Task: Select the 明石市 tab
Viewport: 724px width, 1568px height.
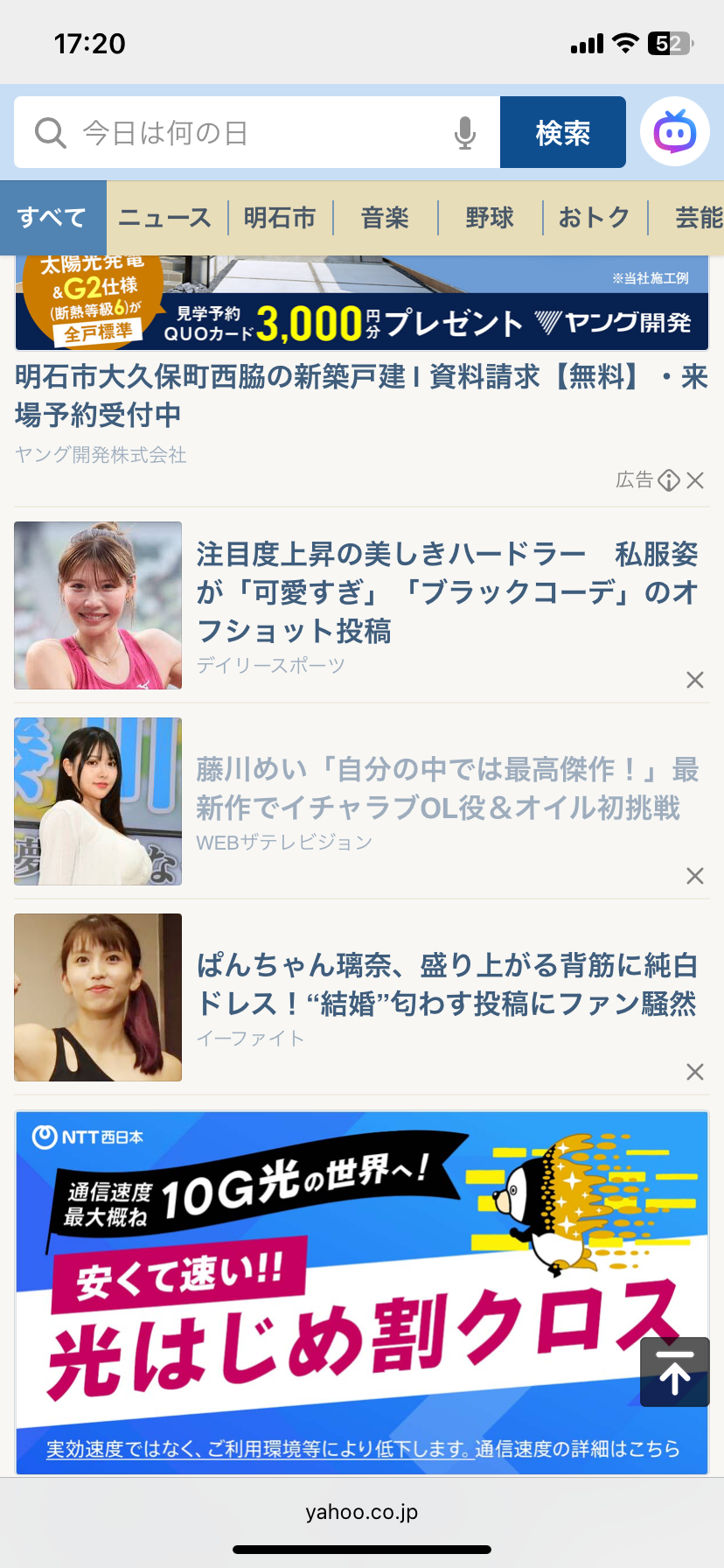Action: (280, 218)
